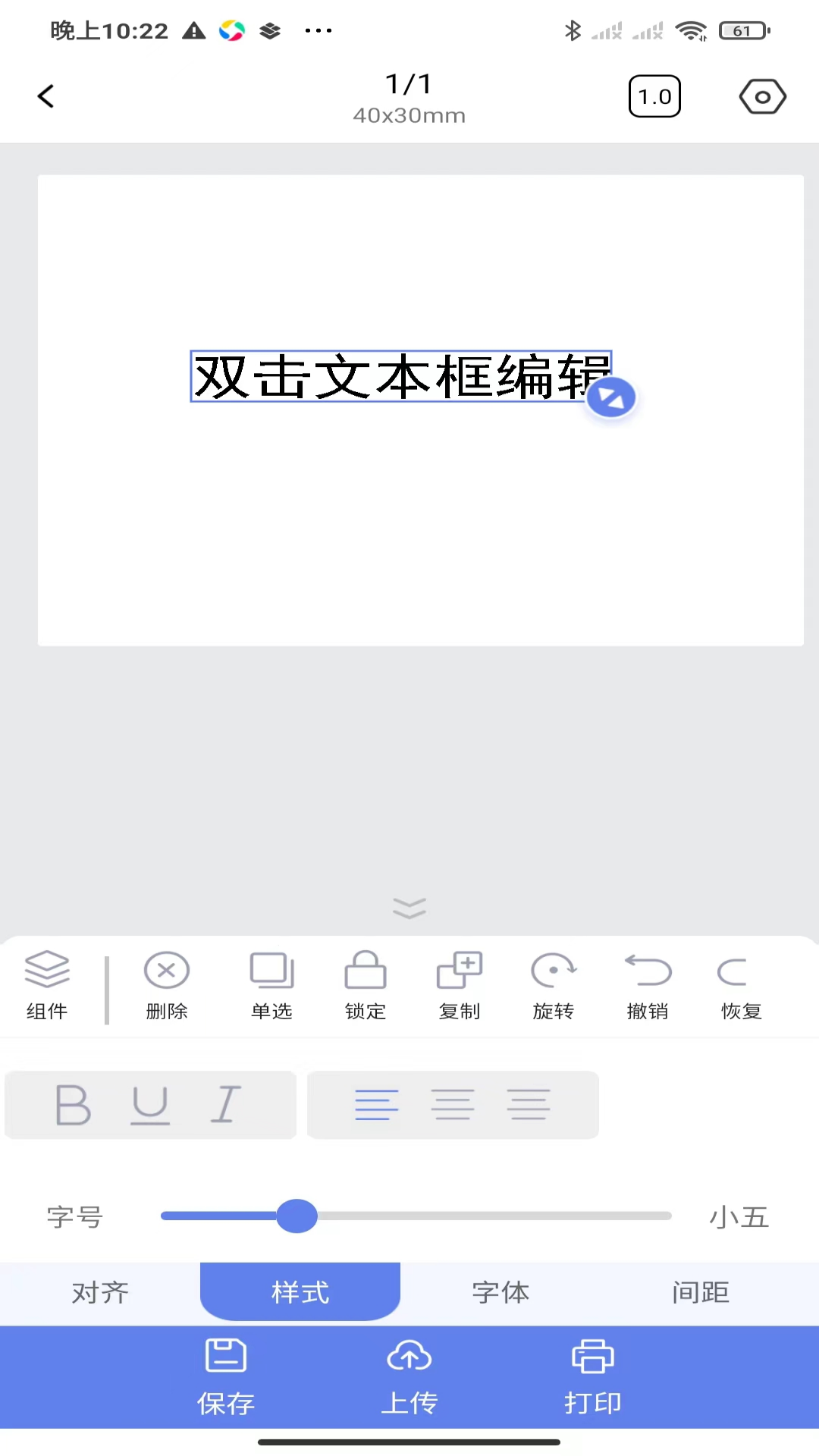Image resolution: width=819 pixels, height=1456 pixels.
Task: Save the label with 保存
Action: point(226,1377)
